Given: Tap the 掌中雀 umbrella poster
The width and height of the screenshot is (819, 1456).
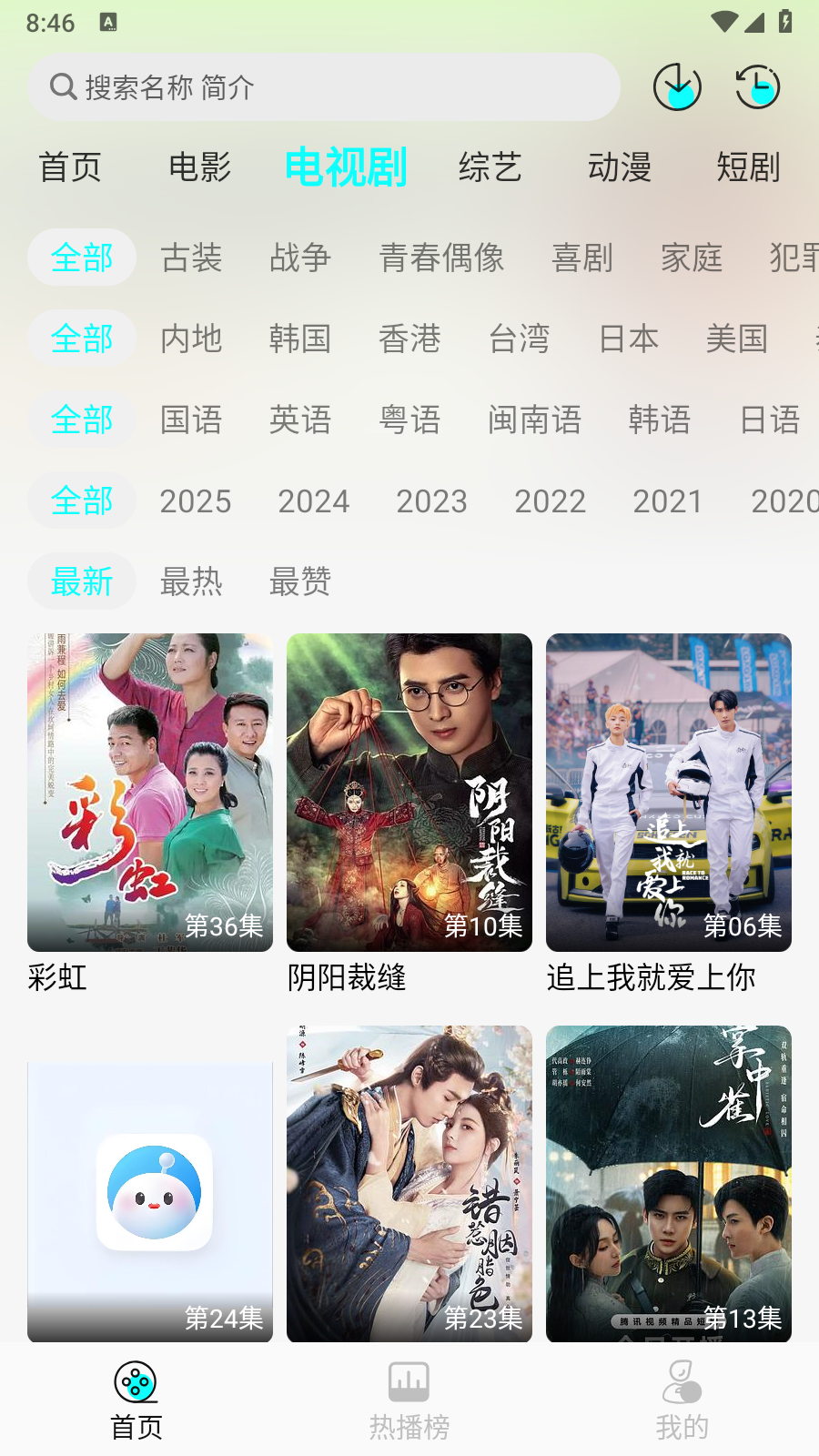Looking at the screenshot, I should tap(668, 1185).
